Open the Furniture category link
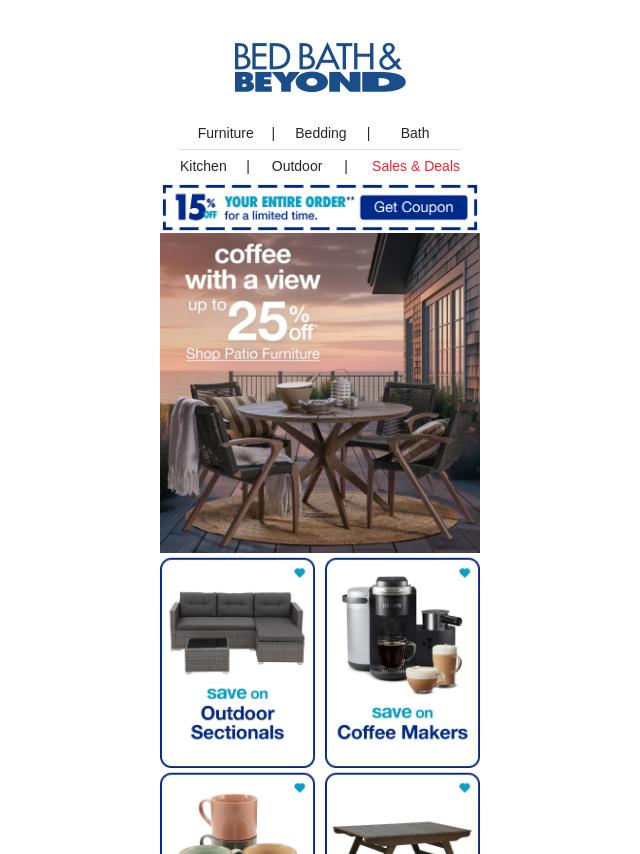 tap(225, 133)
